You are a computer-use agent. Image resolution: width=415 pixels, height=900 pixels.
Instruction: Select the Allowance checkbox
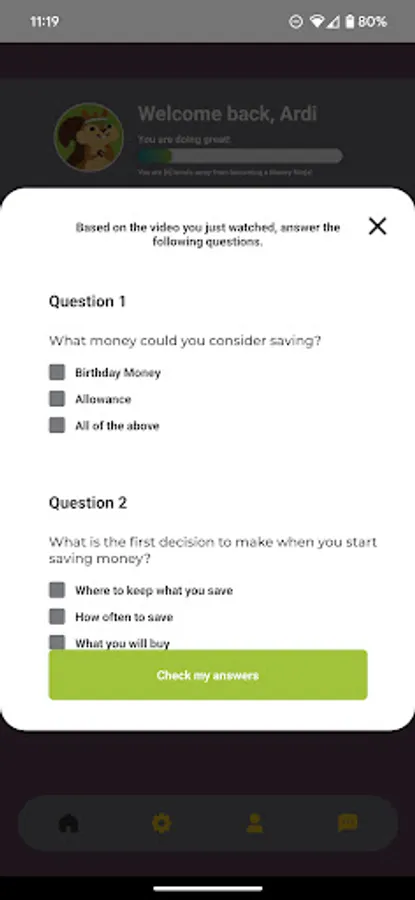coord(57,399)
